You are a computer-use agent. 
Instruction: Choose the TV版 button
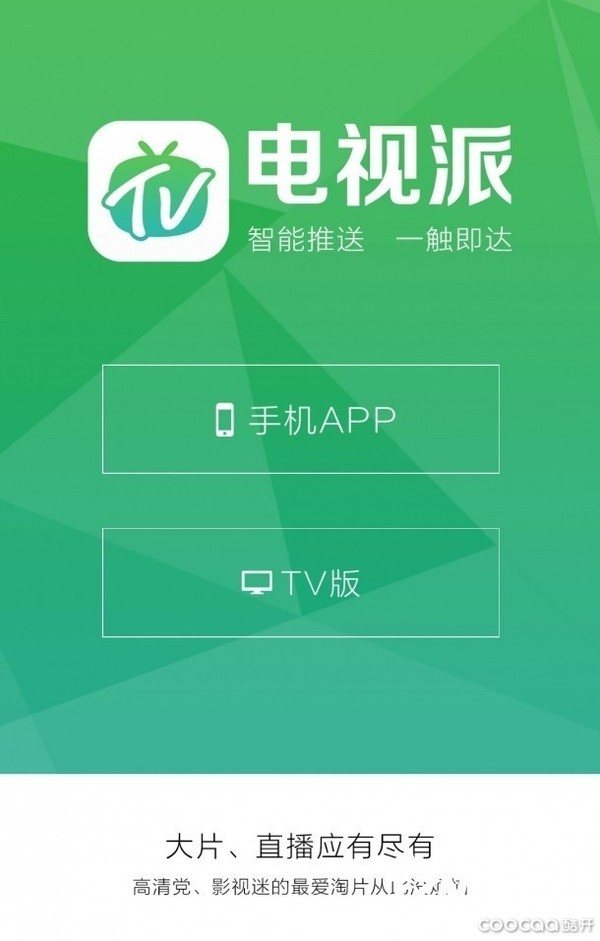coord(300,582)
